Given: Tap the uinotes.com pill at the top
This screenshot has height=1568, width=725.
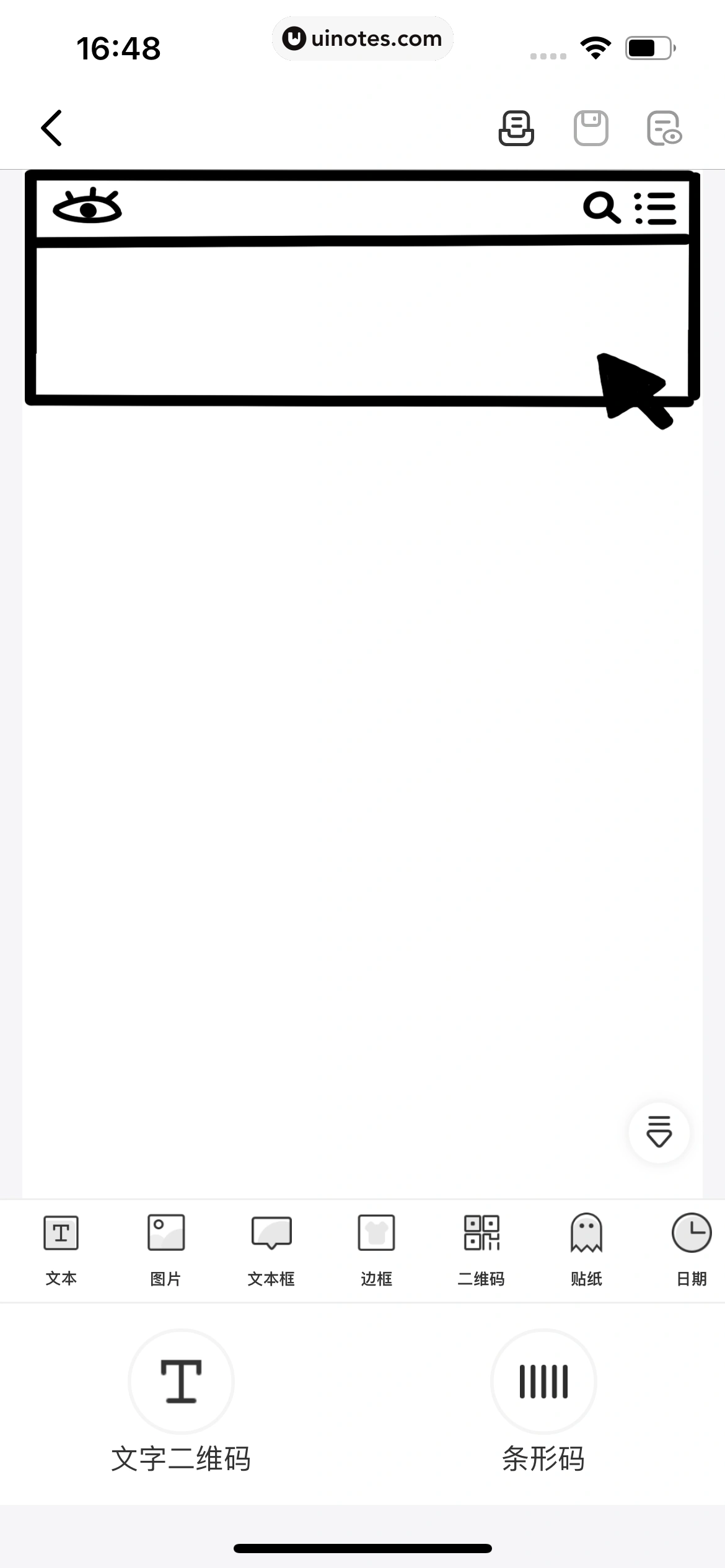Looking at the screenshot, I should (362, 38).
